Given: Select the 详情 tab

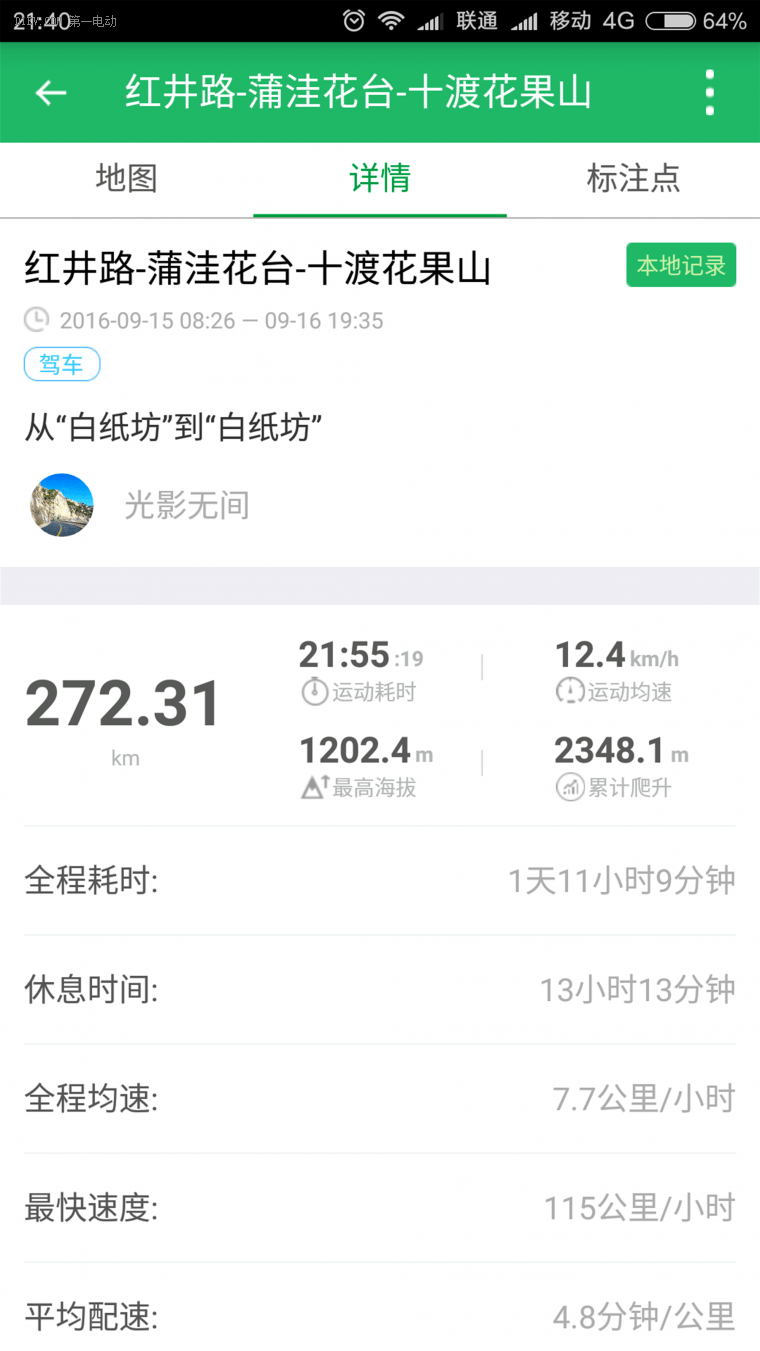Looking at the screenshot, I should [x=380, y=179].
